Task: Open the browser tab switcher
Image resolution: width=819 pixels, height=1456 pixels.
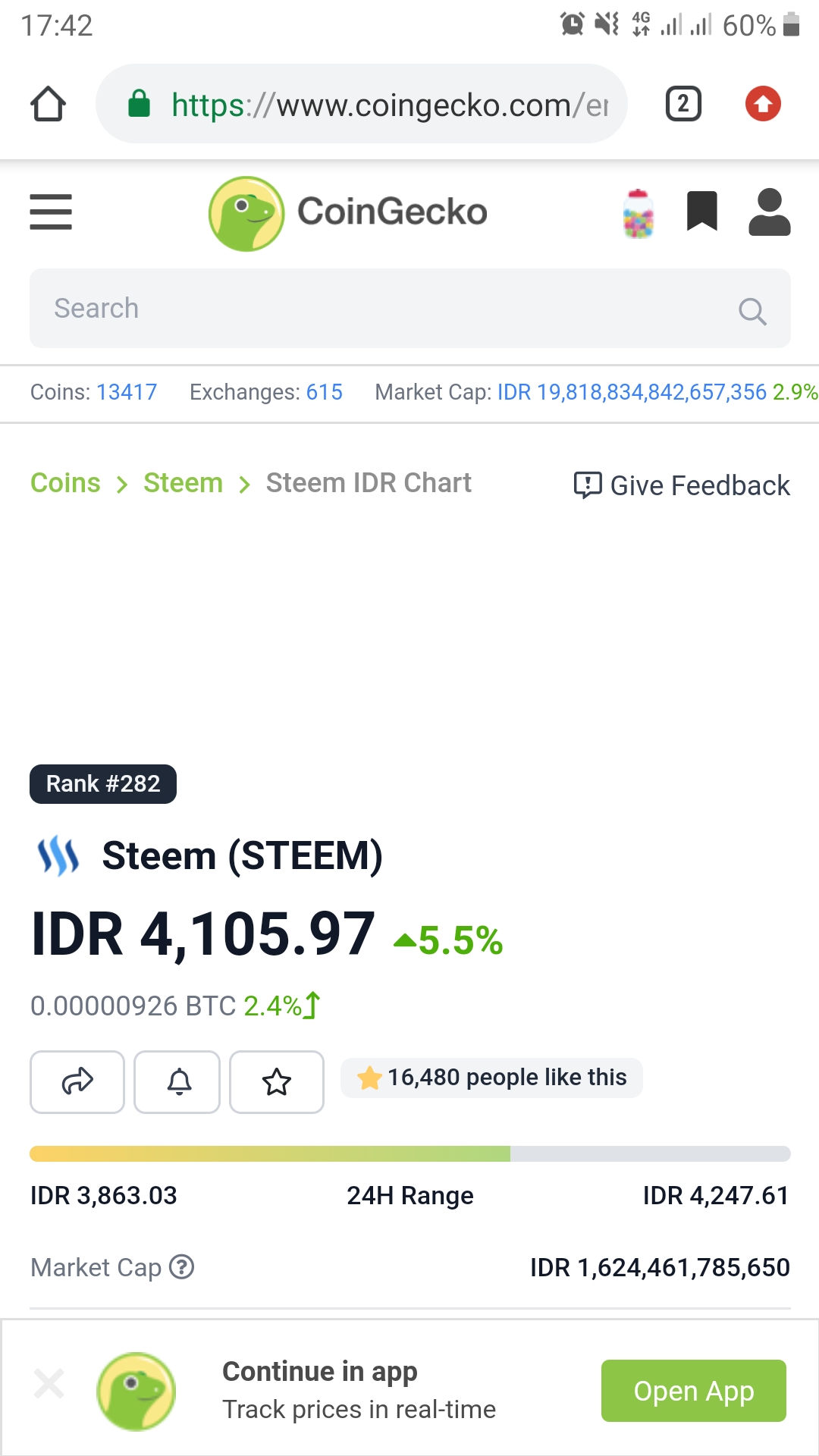Action: pyautogui.click(x=682, y=104)
